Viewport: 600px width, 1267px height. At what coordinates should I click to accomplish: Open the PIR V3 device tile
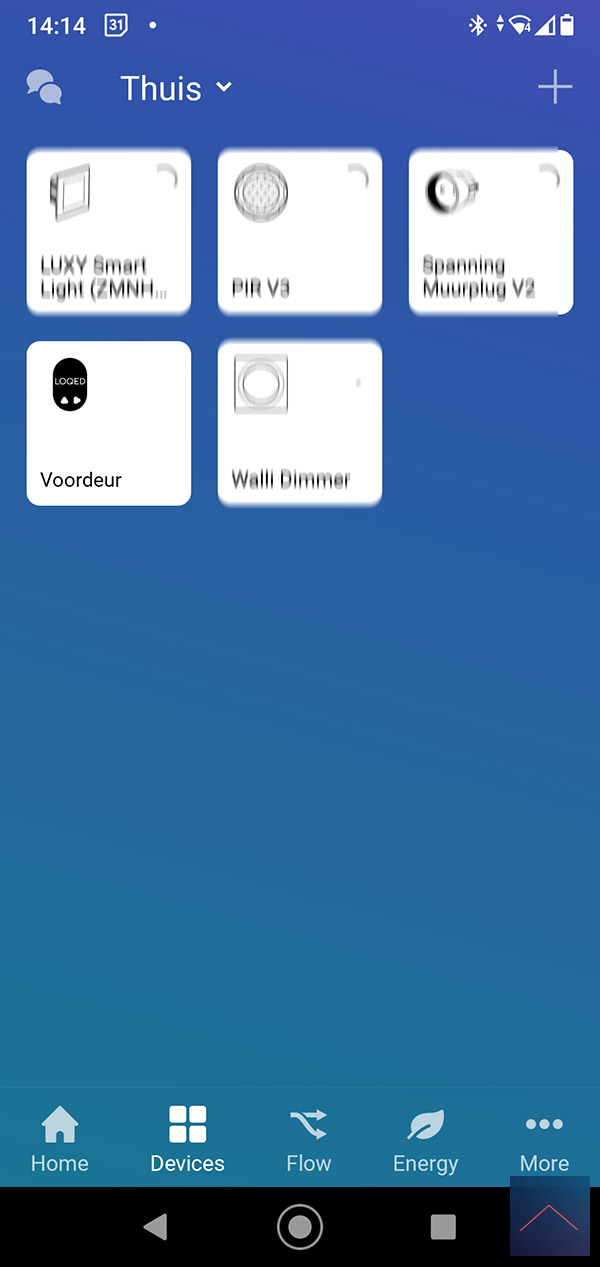tap(300, 232)
